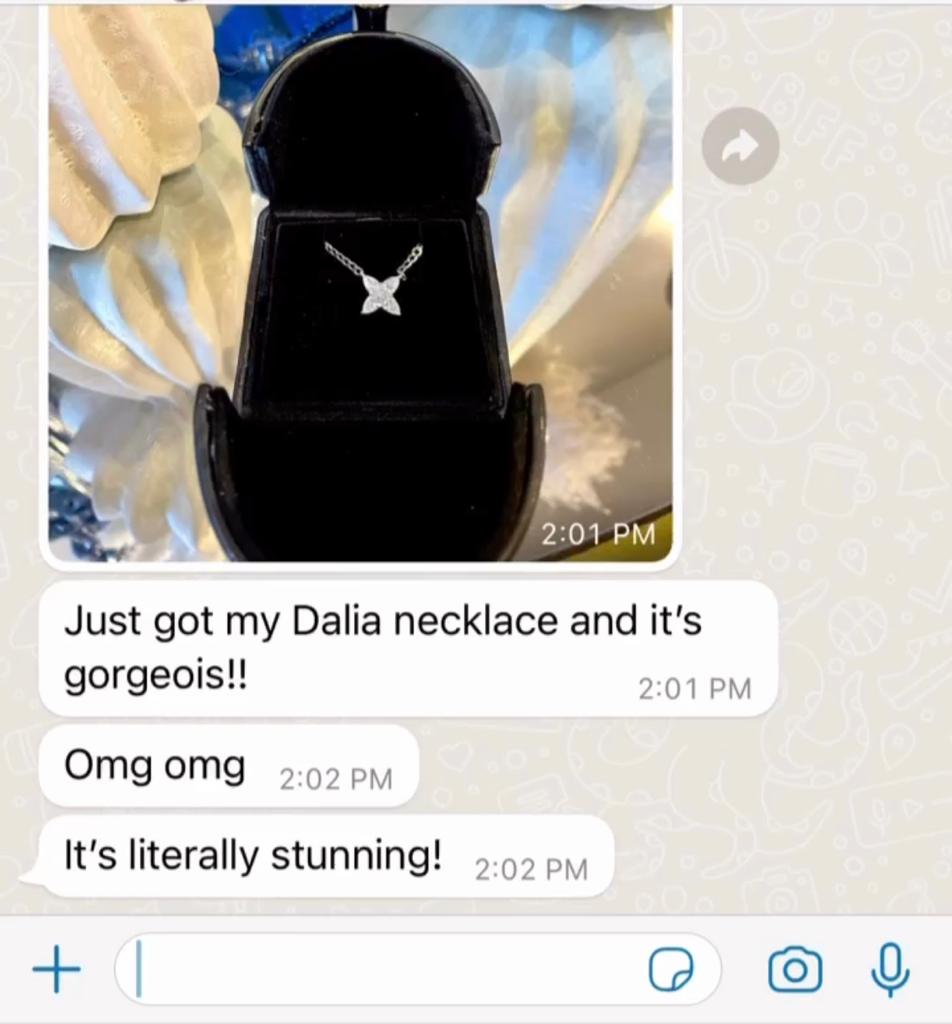Viewport: 952px width, 1024px height.
Task: Open the sticker picker
Action: click(x=671, y=970)
